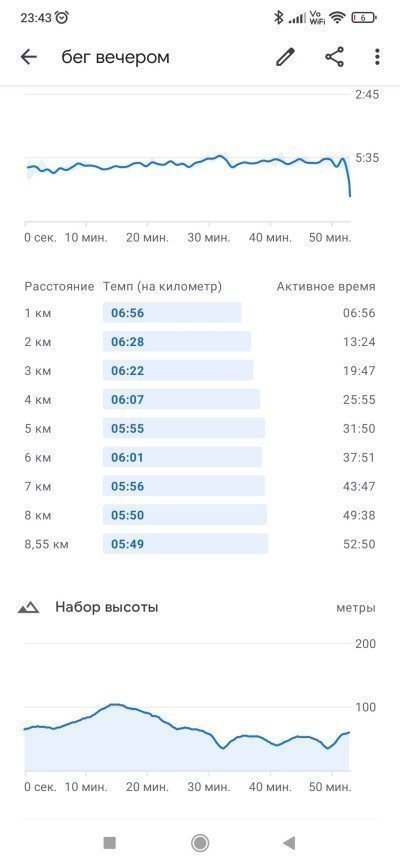Tap the system home button

click(x=200, y=843)
